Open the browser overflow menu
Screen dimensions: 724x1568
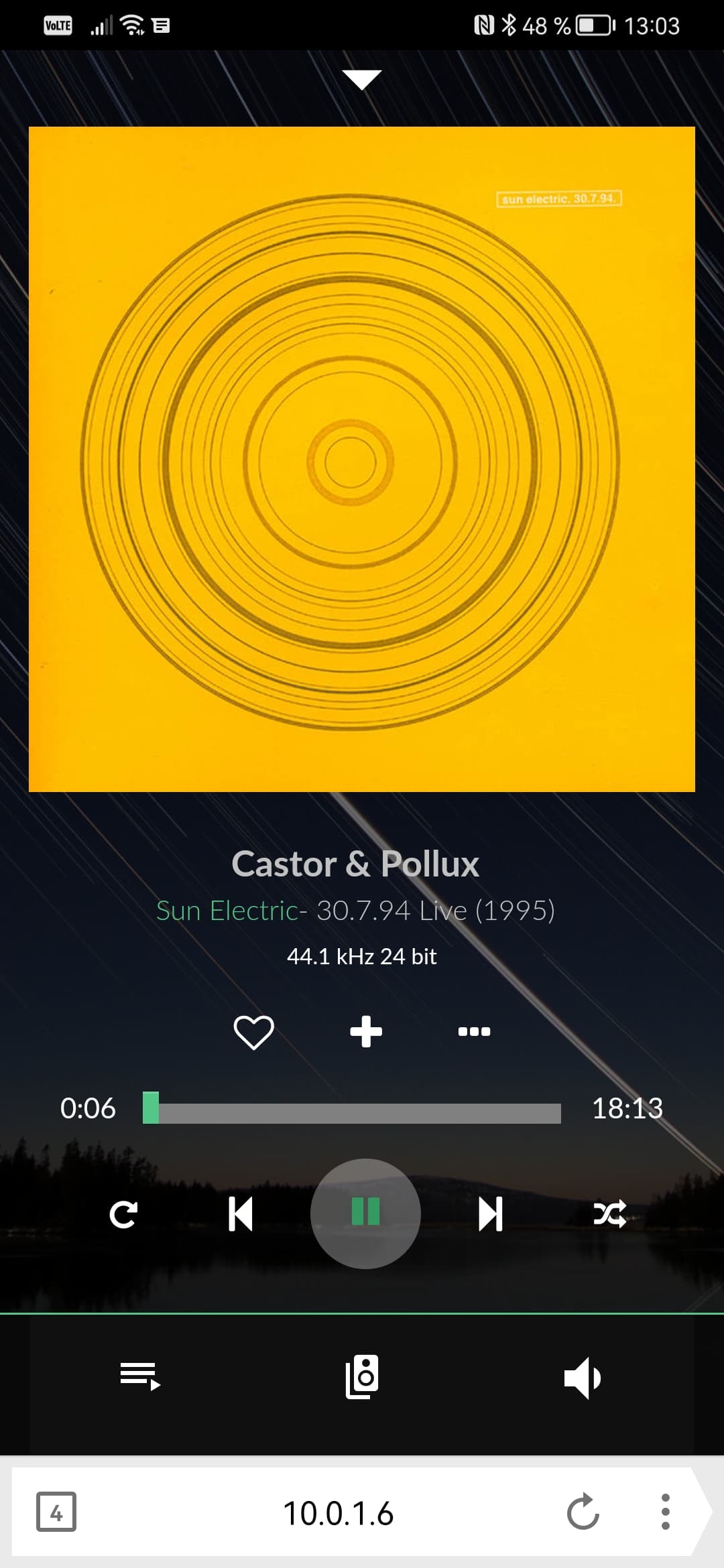(665, 1512)
